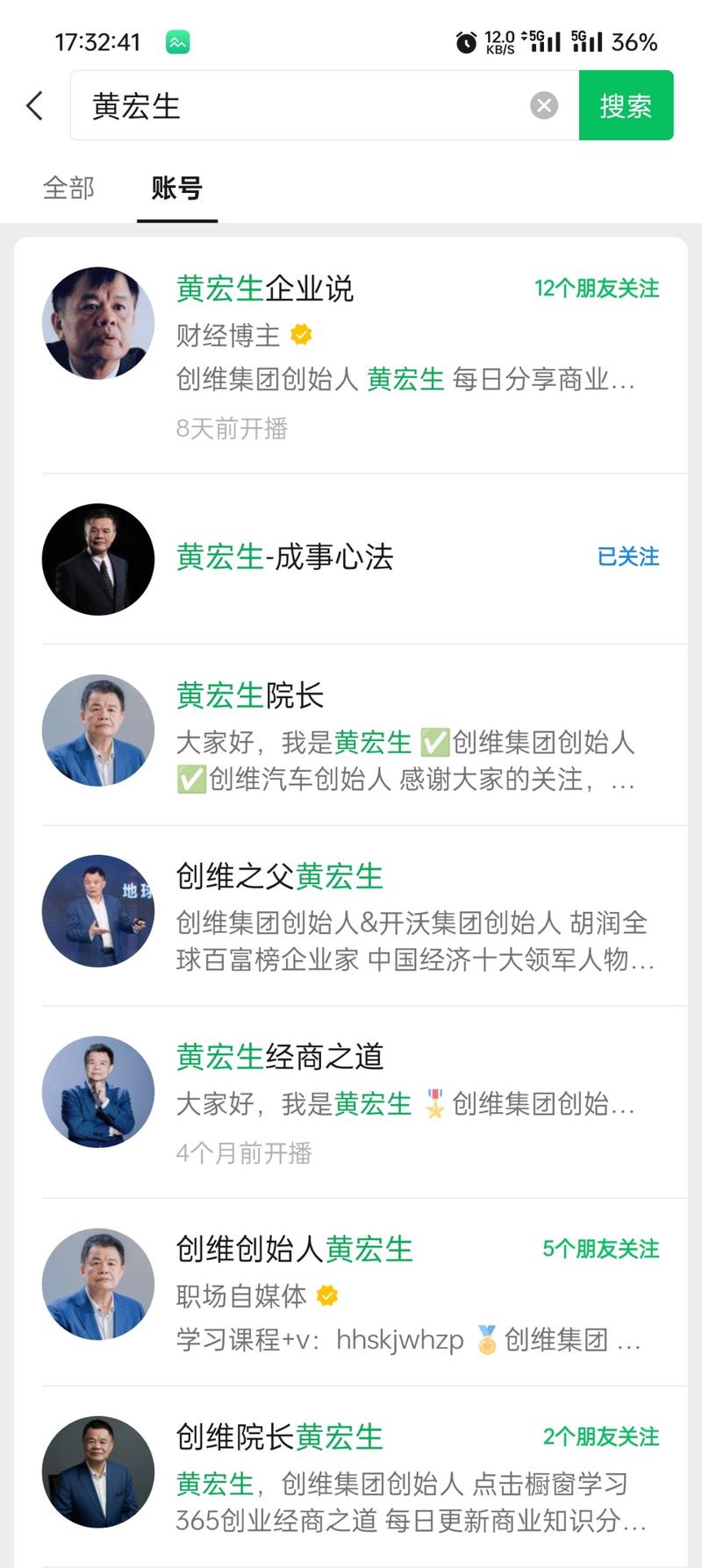Clear the search text with the X icon
This screenshot has width=702, height=1568.
544,105
